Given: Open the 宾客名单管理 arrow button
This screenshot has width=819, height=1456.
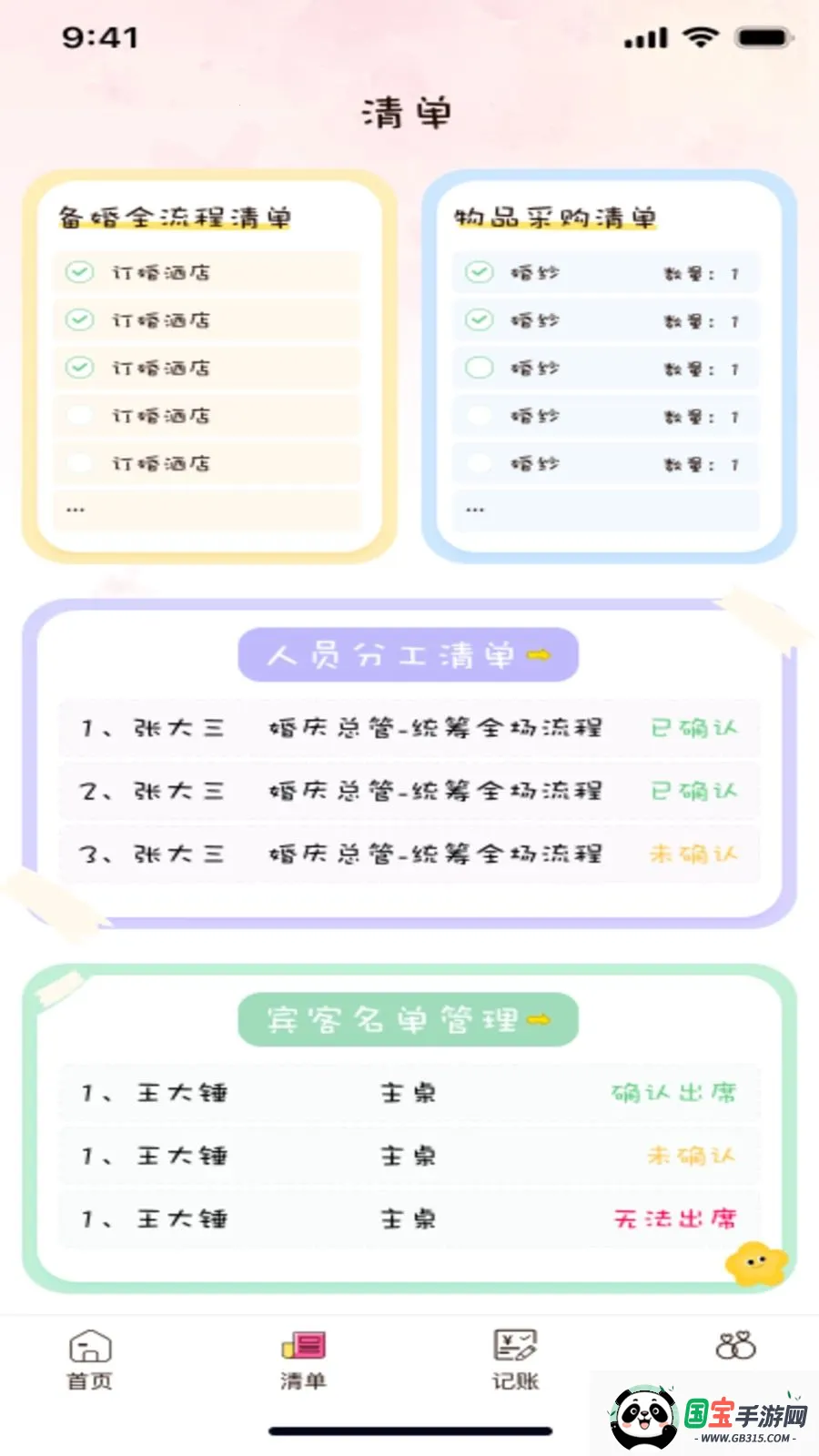Looking at the screenshot, I should coord(409,1019).
